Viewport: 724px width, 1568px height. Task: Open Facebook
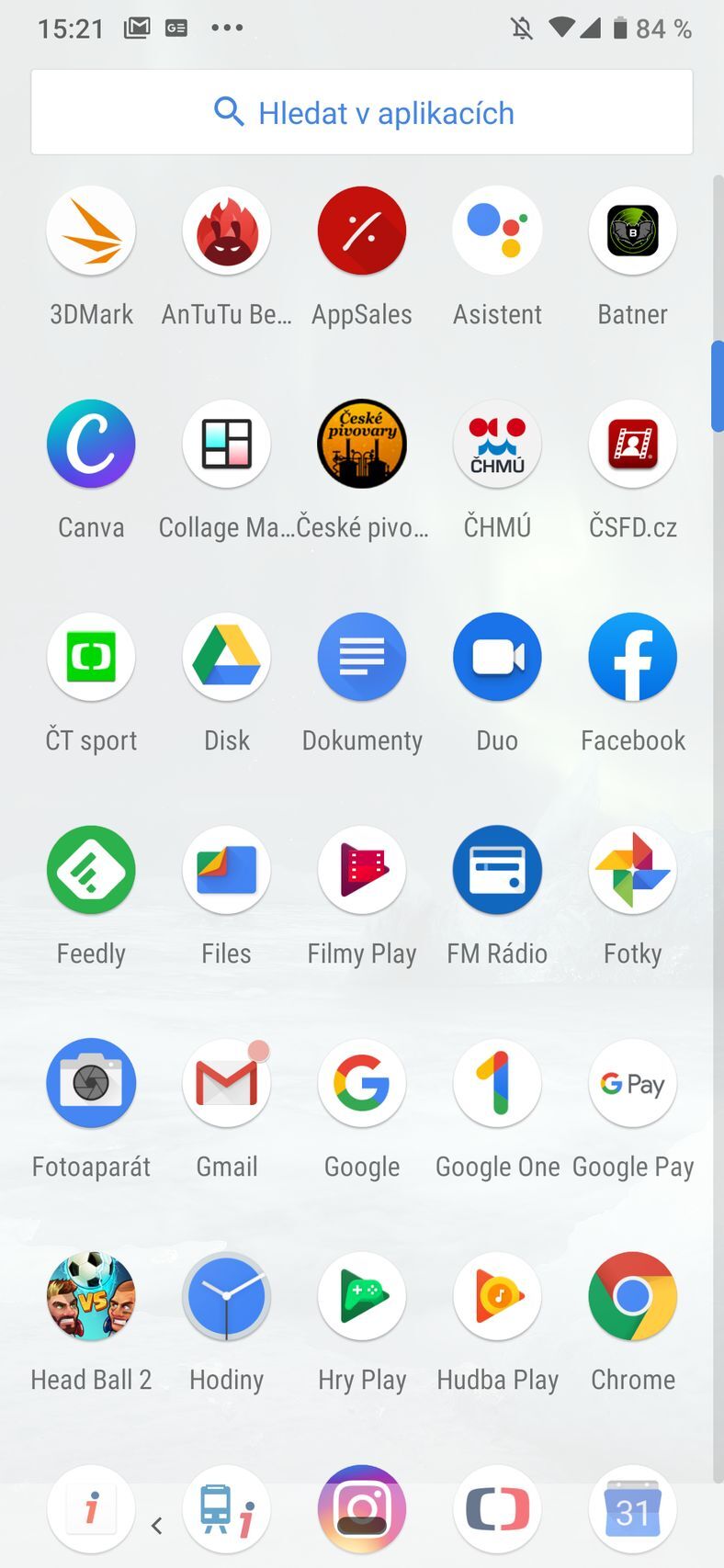point(632,657)
